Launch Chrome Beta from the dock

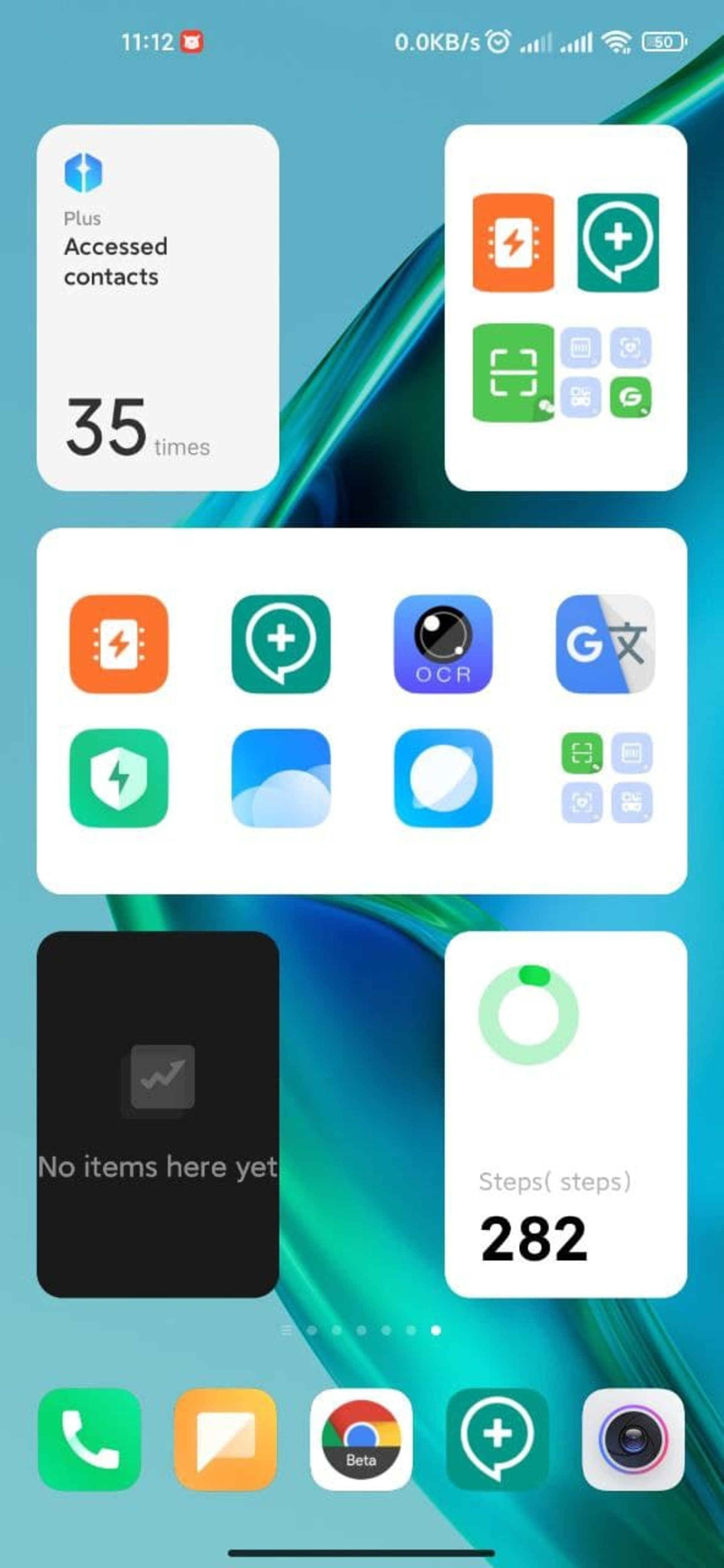[x=361, y=1439]
